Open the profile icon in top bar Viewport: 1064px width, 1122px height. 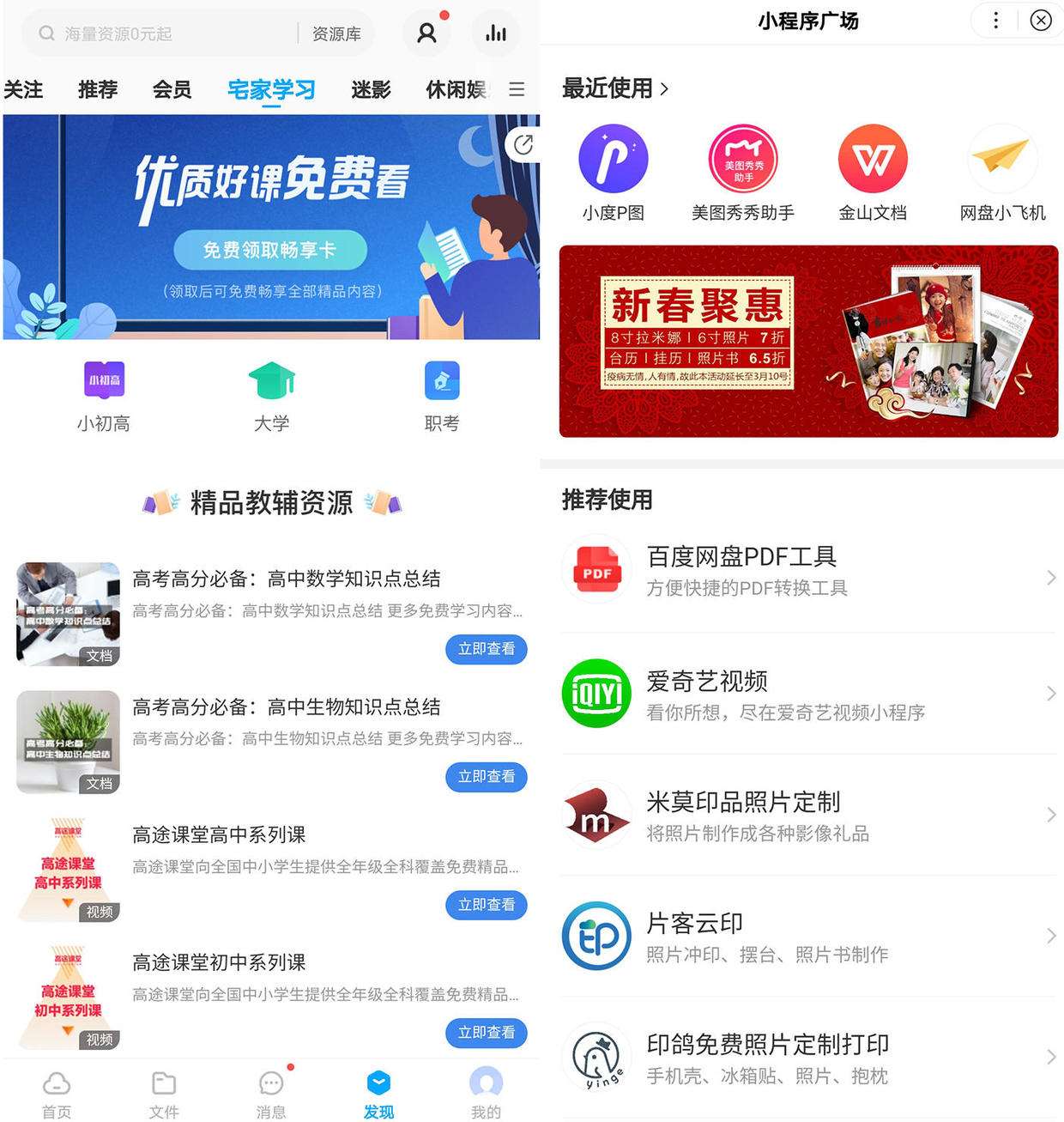pos(426,33)
